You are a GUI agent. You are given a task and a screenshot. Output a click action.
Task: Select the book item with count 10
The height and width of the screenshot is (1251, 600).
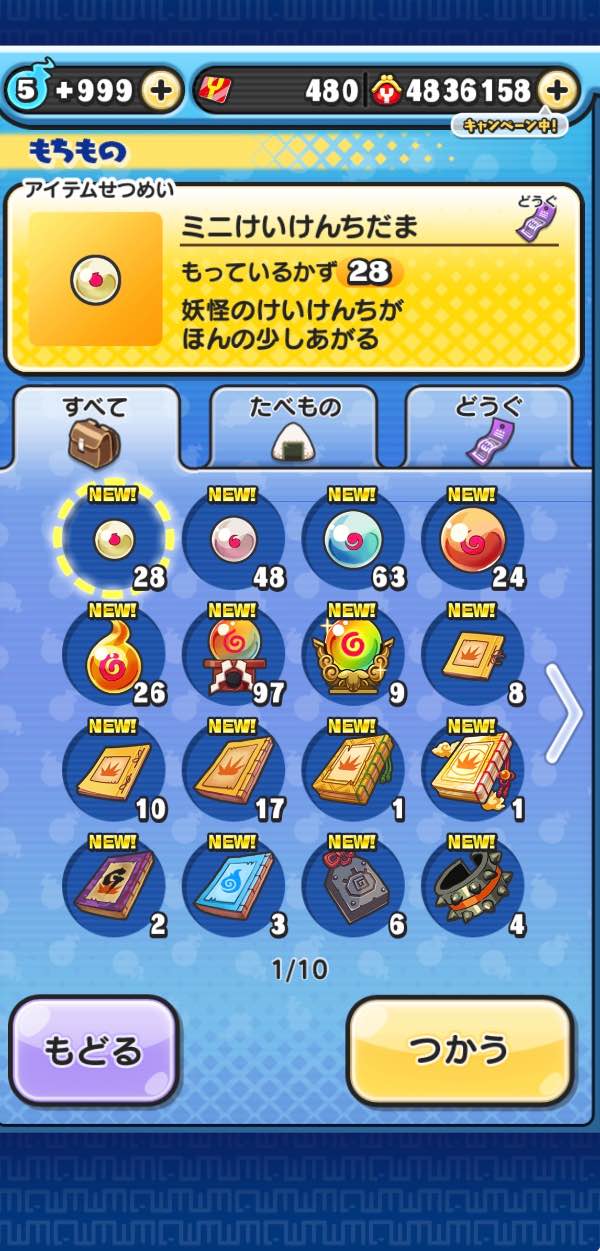click(x=114, y=772)
